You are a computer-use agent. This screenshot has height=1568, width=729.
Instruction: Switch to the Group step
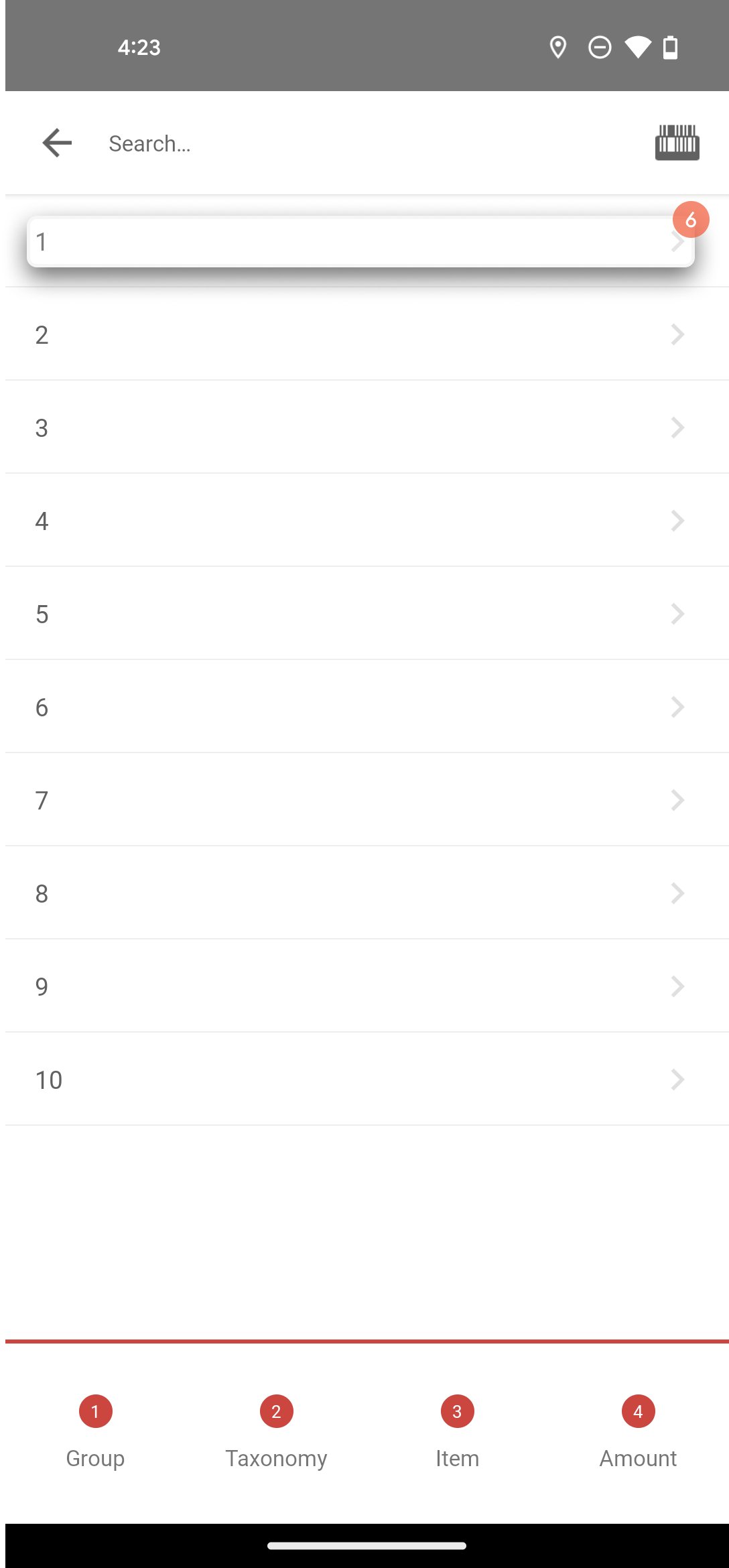pyautogui.click(x=95, y=1433)
